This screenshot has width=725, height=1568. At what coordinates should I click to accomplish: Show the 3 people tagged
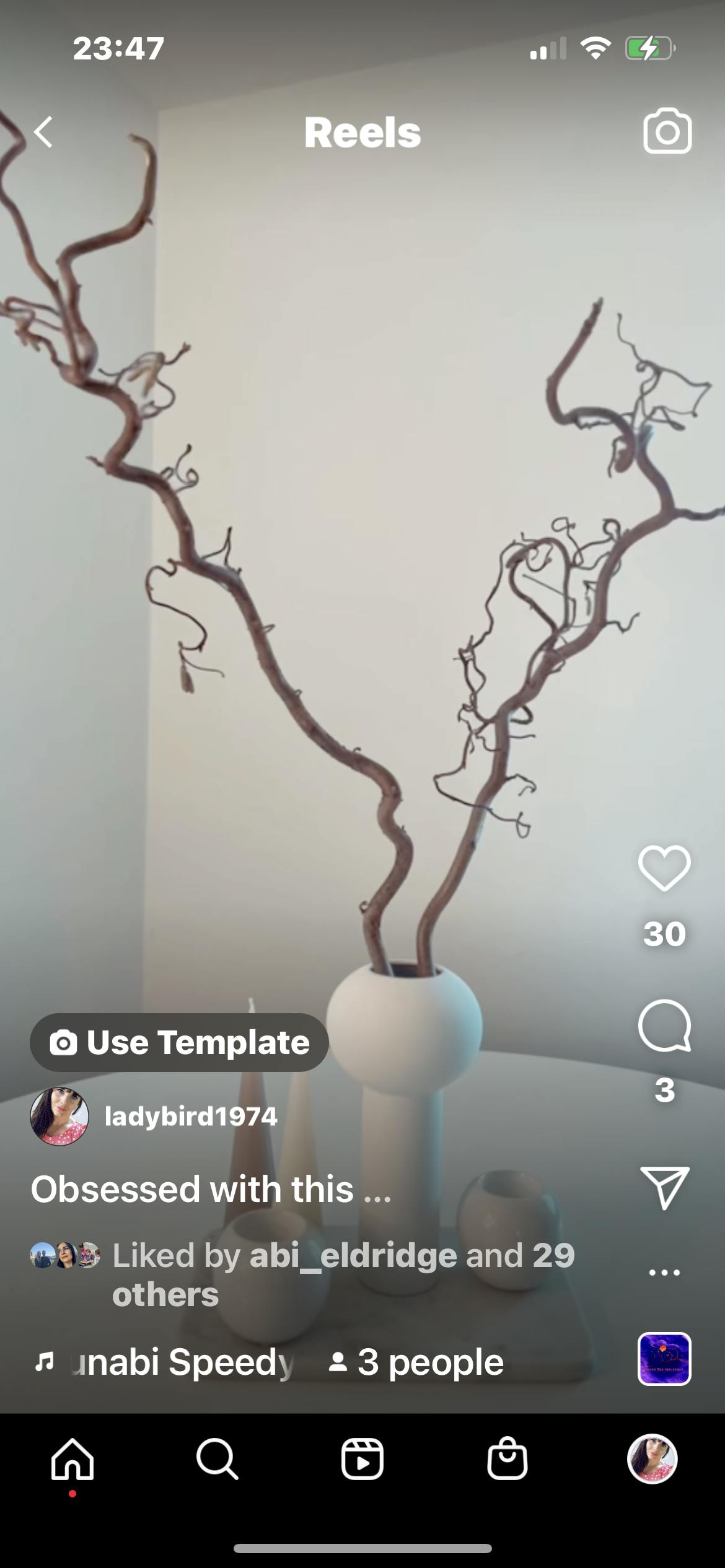click(416, 1362)
